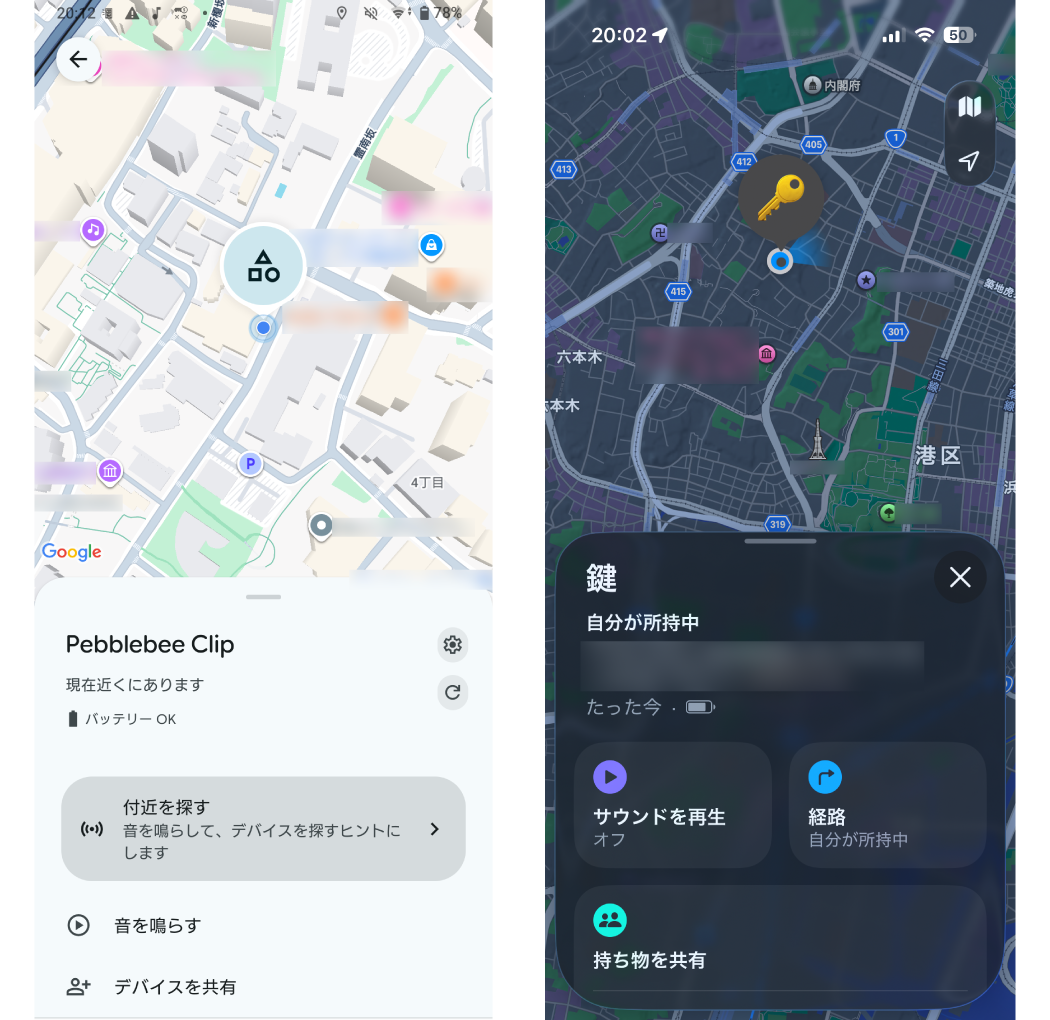
Task: Tap the parking marker on Google map
Action: 250,463
